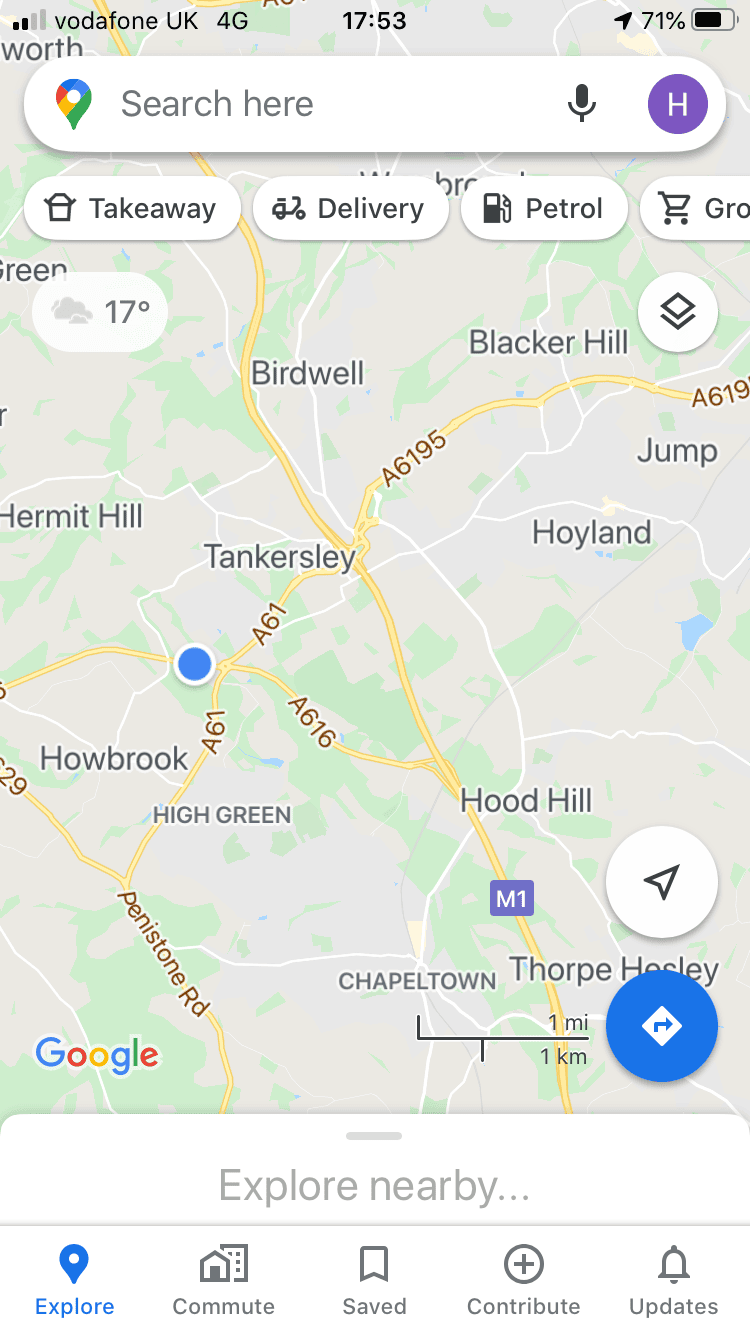Viewport: 750px width, 1334px height.
Task: Open the 17° weather chip
Action: 100,312
